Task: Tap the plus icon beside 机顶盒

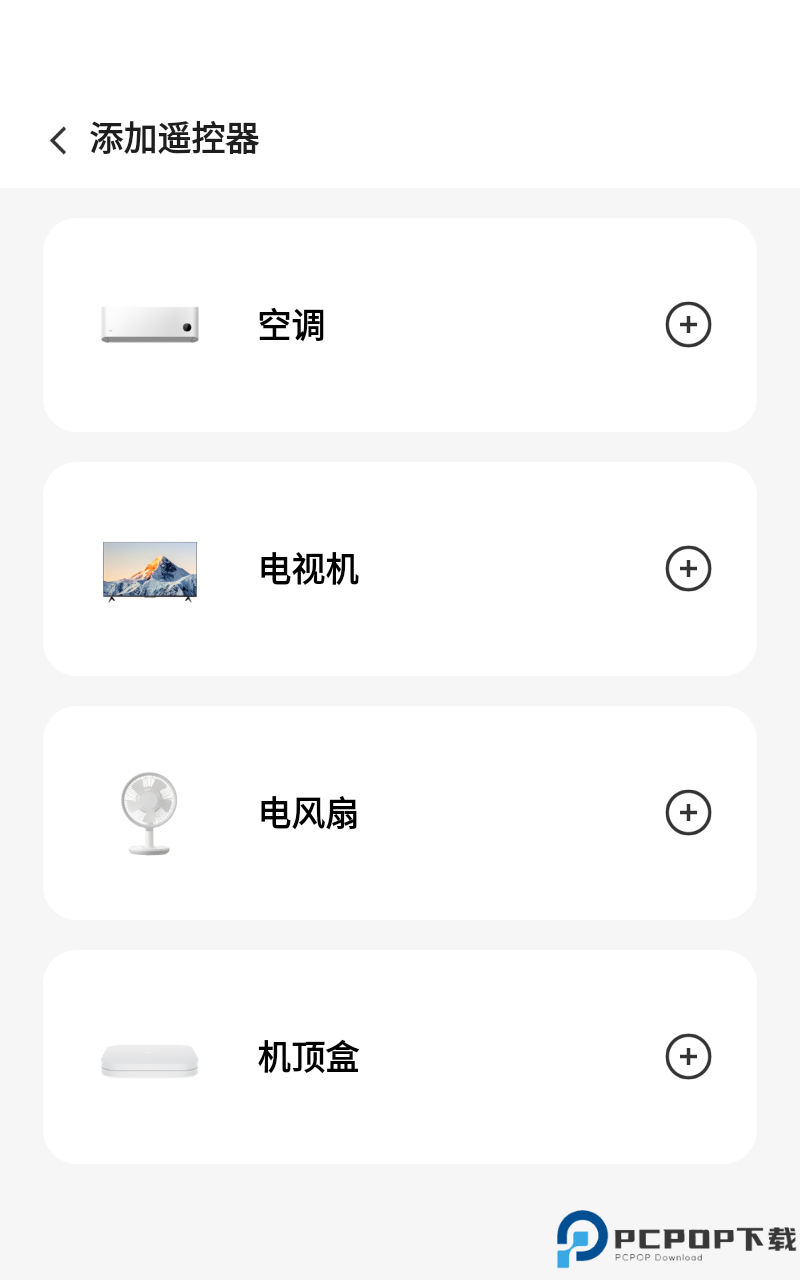Action: pos(688,1057)
